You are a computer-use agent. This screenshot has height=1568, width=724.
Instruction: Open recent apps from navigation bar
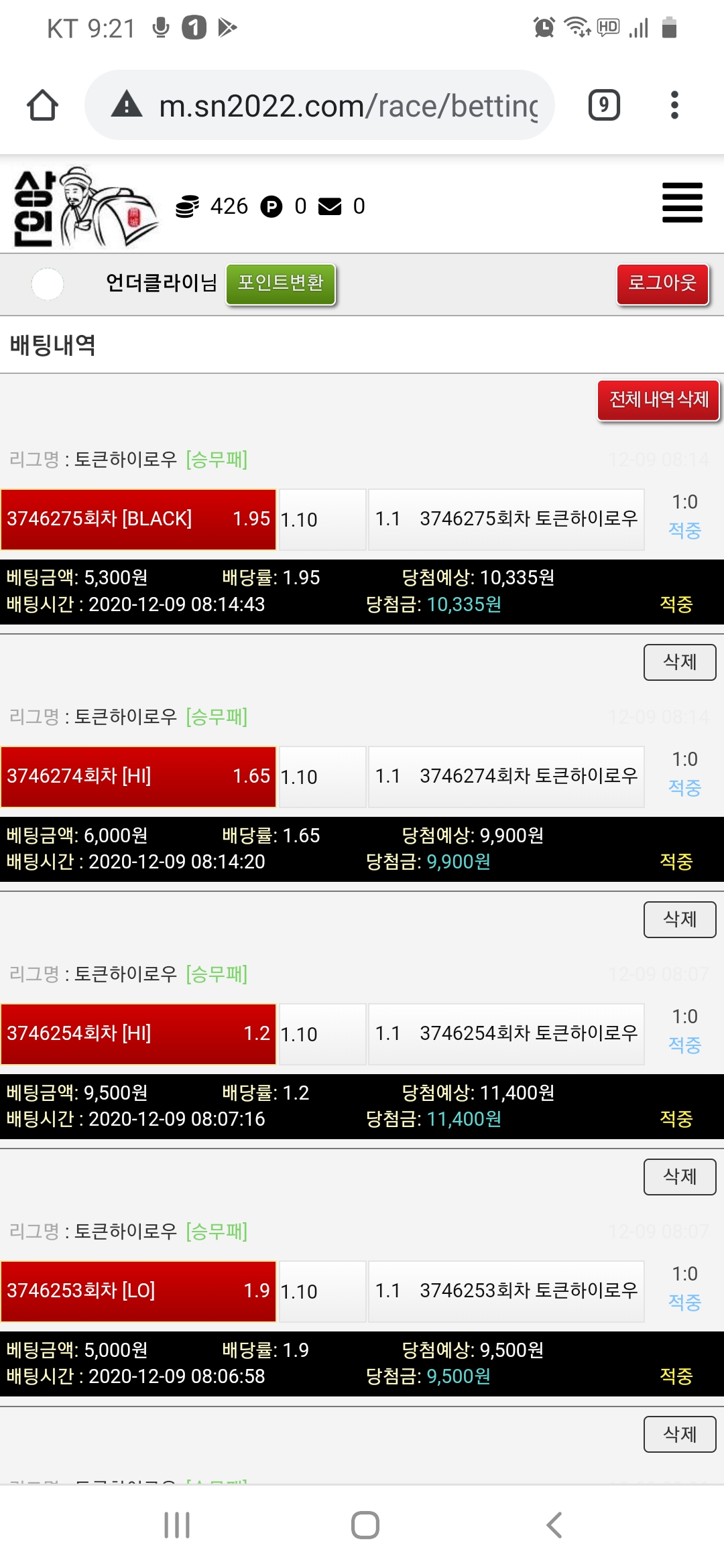pyautogui.click(x=177, y=1525)
